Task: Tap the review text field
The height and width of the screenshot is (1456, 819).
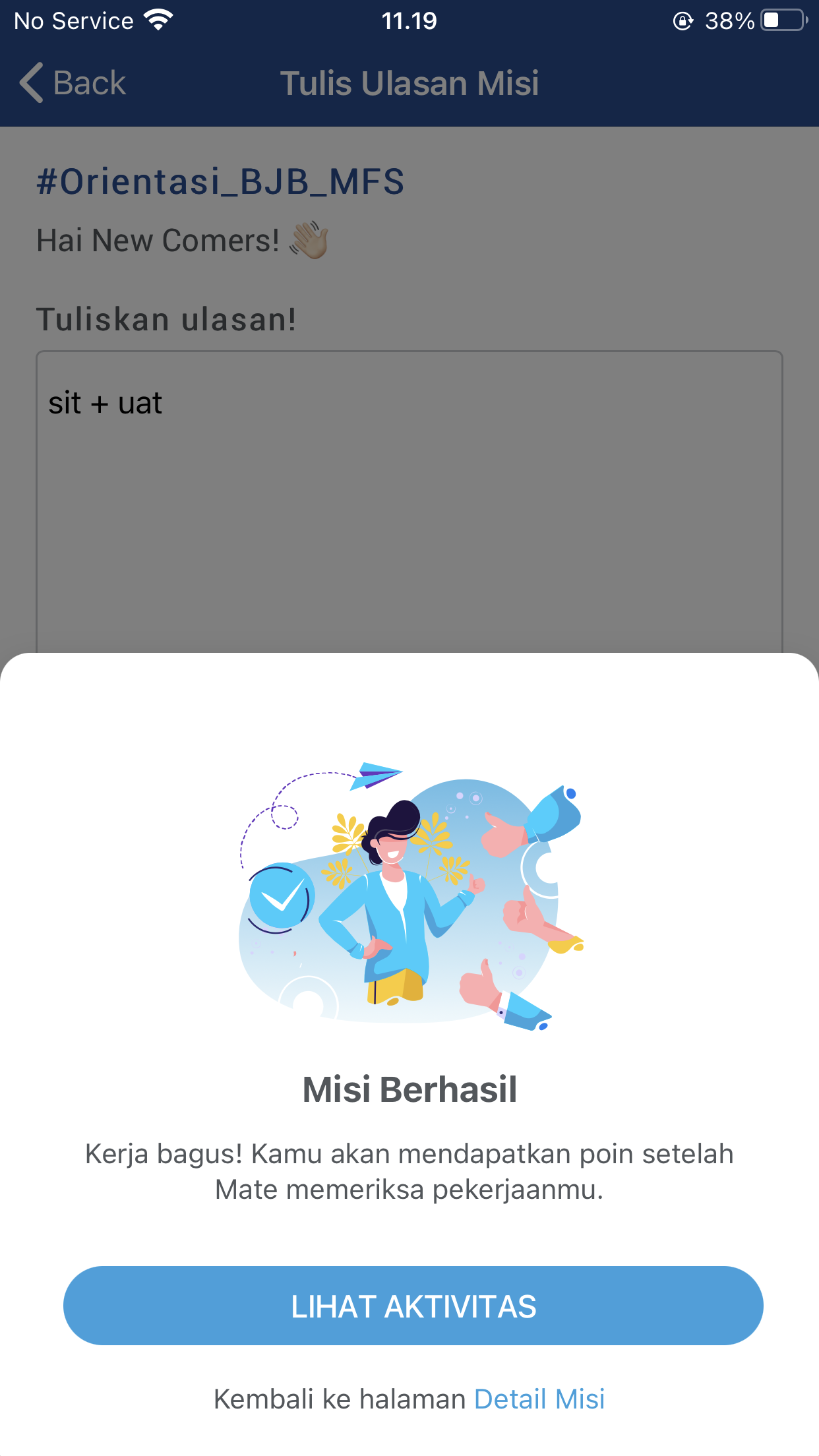Action: (x=409, y=501)
